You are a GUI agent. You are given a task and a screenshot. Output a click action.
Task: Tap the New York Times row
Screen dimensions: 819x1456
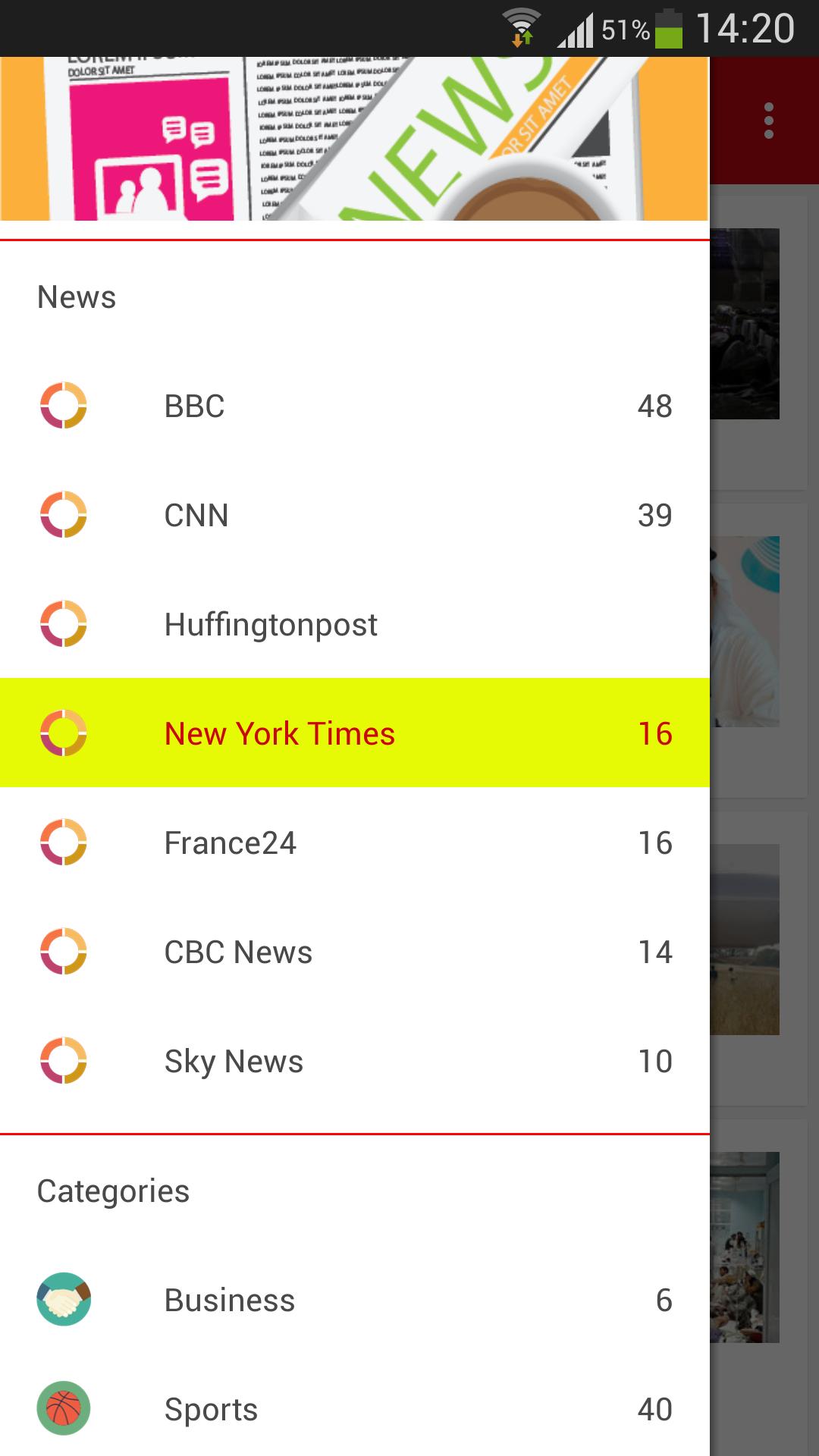pyautogui.click(x=354, y=733)
